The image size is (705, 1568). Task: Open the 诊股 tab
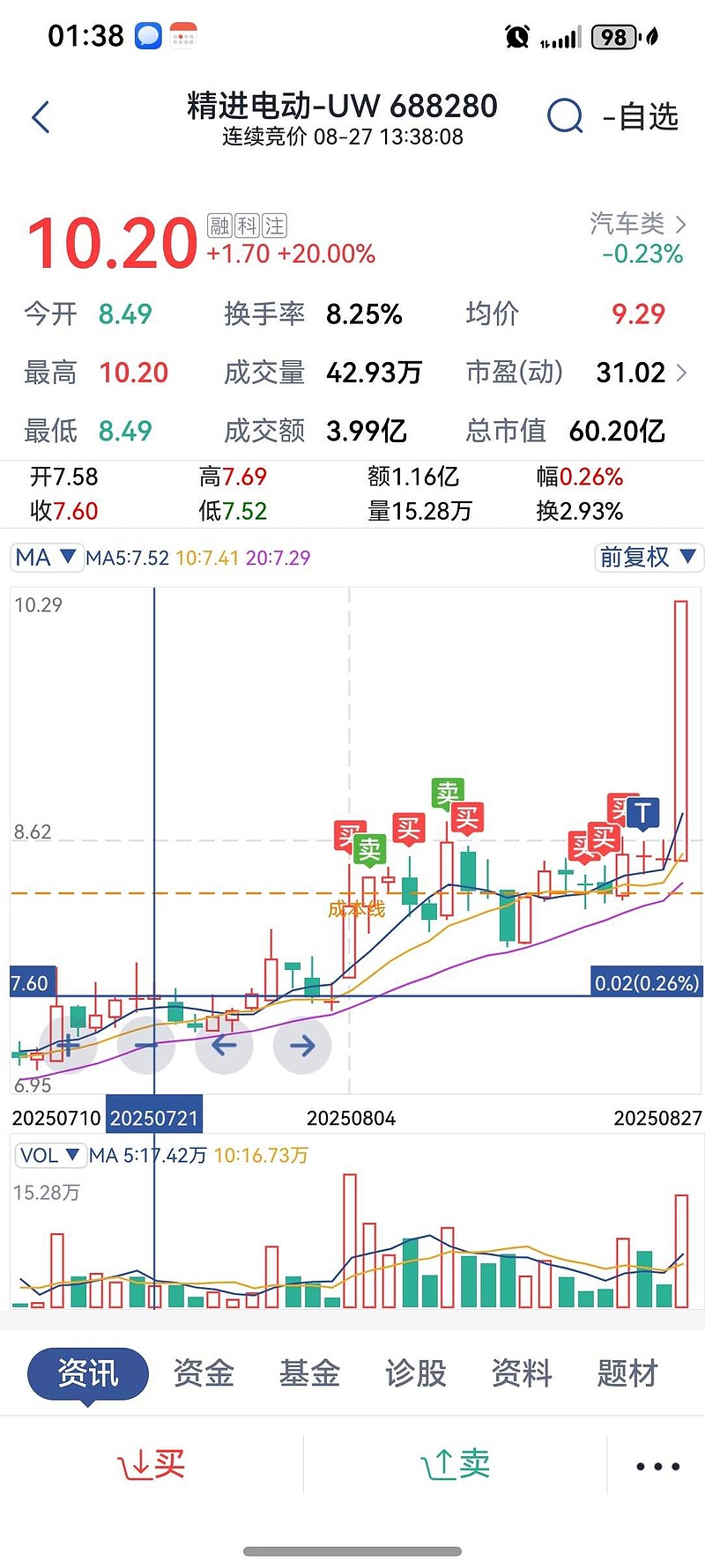pyautogui.click(x=415, y=1373)
